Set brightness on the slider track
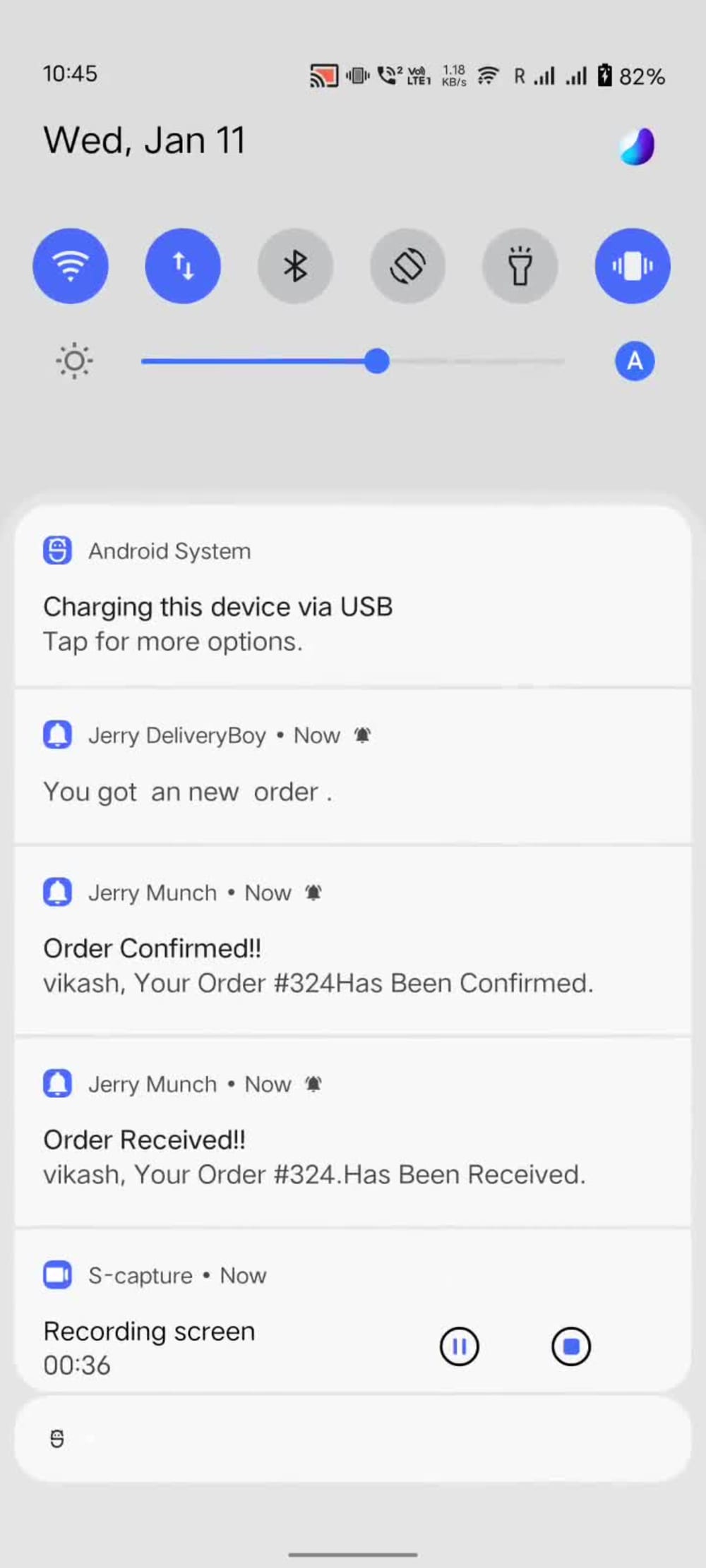 tap(353, 361)
